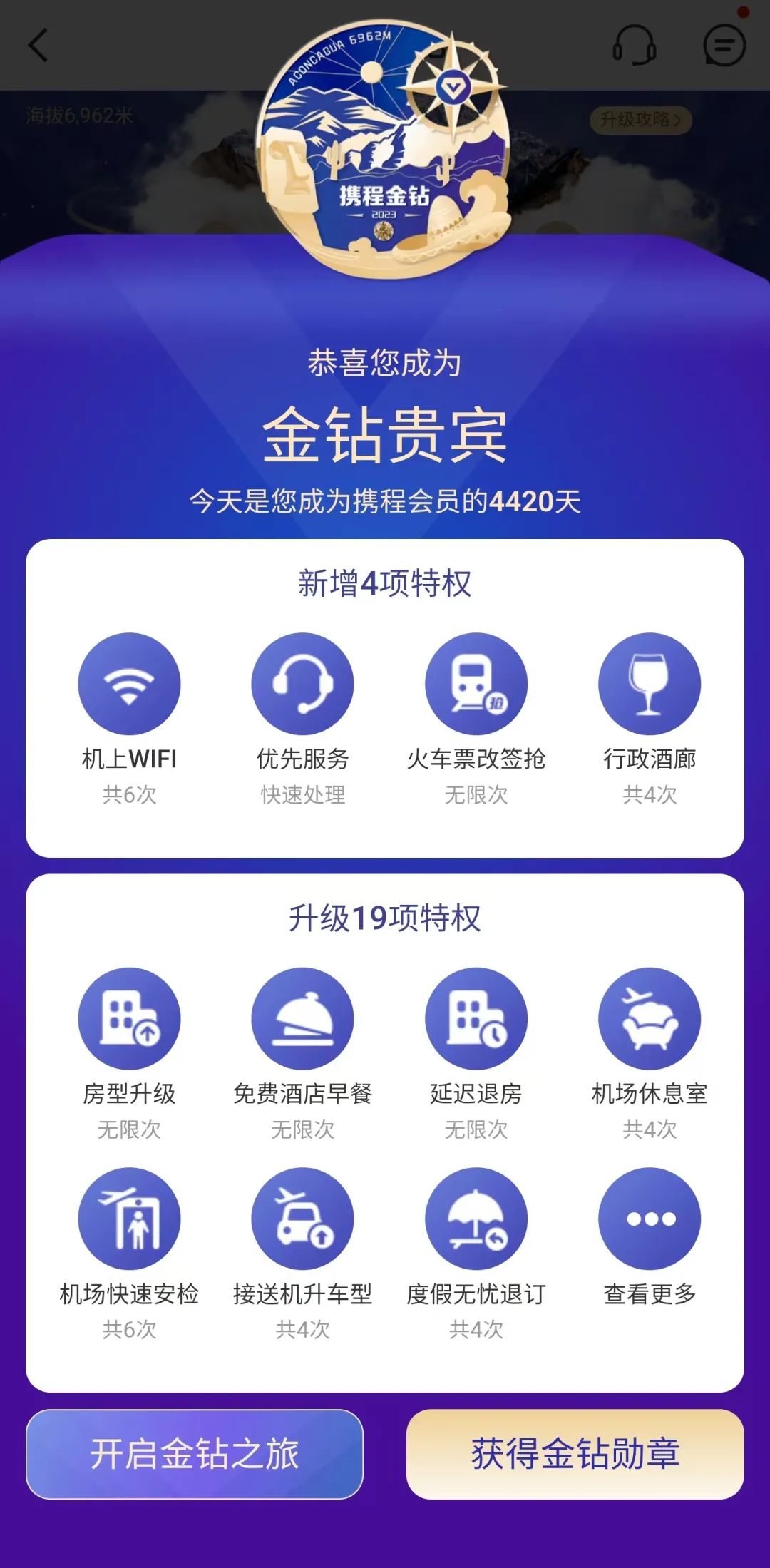Select the 行政酒廊 privilege
The width and height of the screenshot is (770, 1568).
click(650, 685)
